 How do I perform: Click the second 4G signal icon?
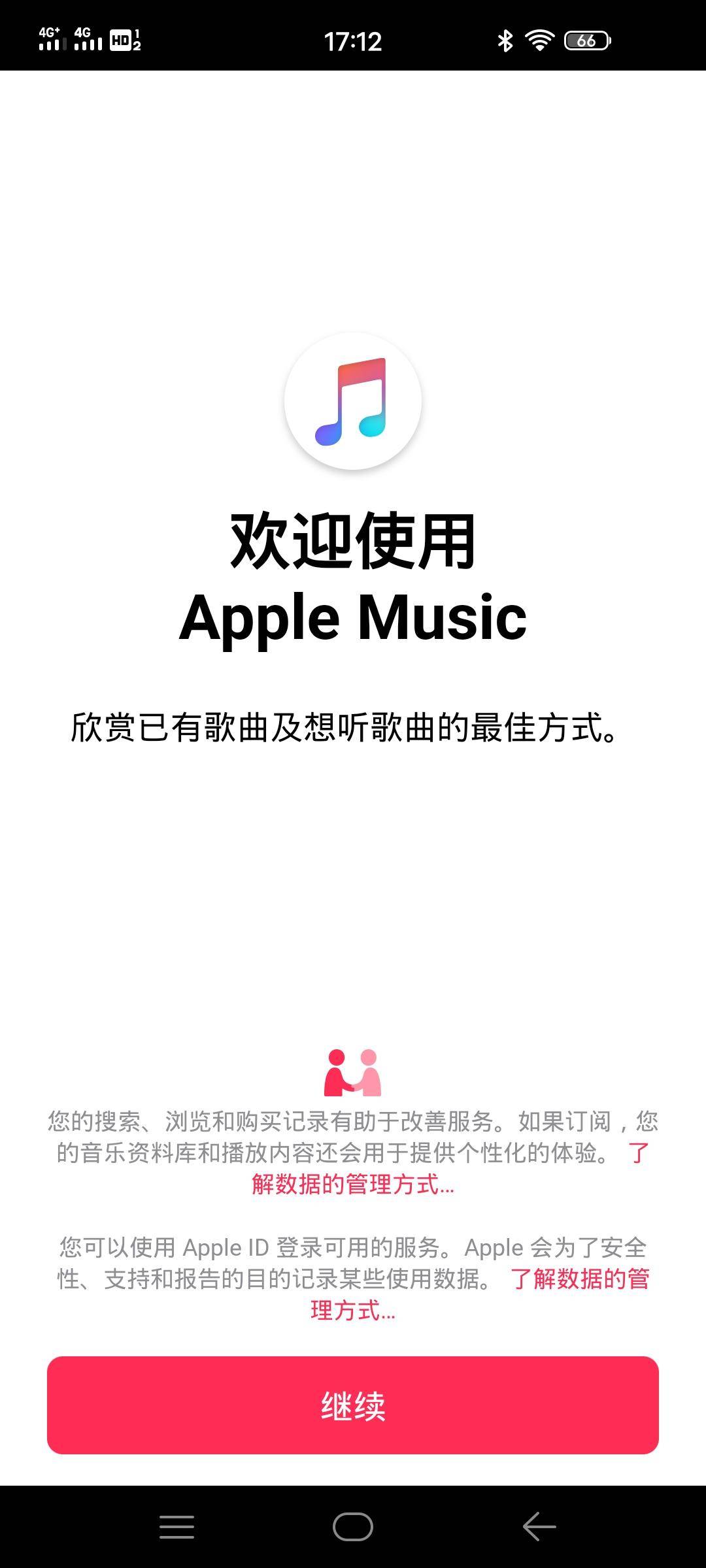(x=88, y=41)
